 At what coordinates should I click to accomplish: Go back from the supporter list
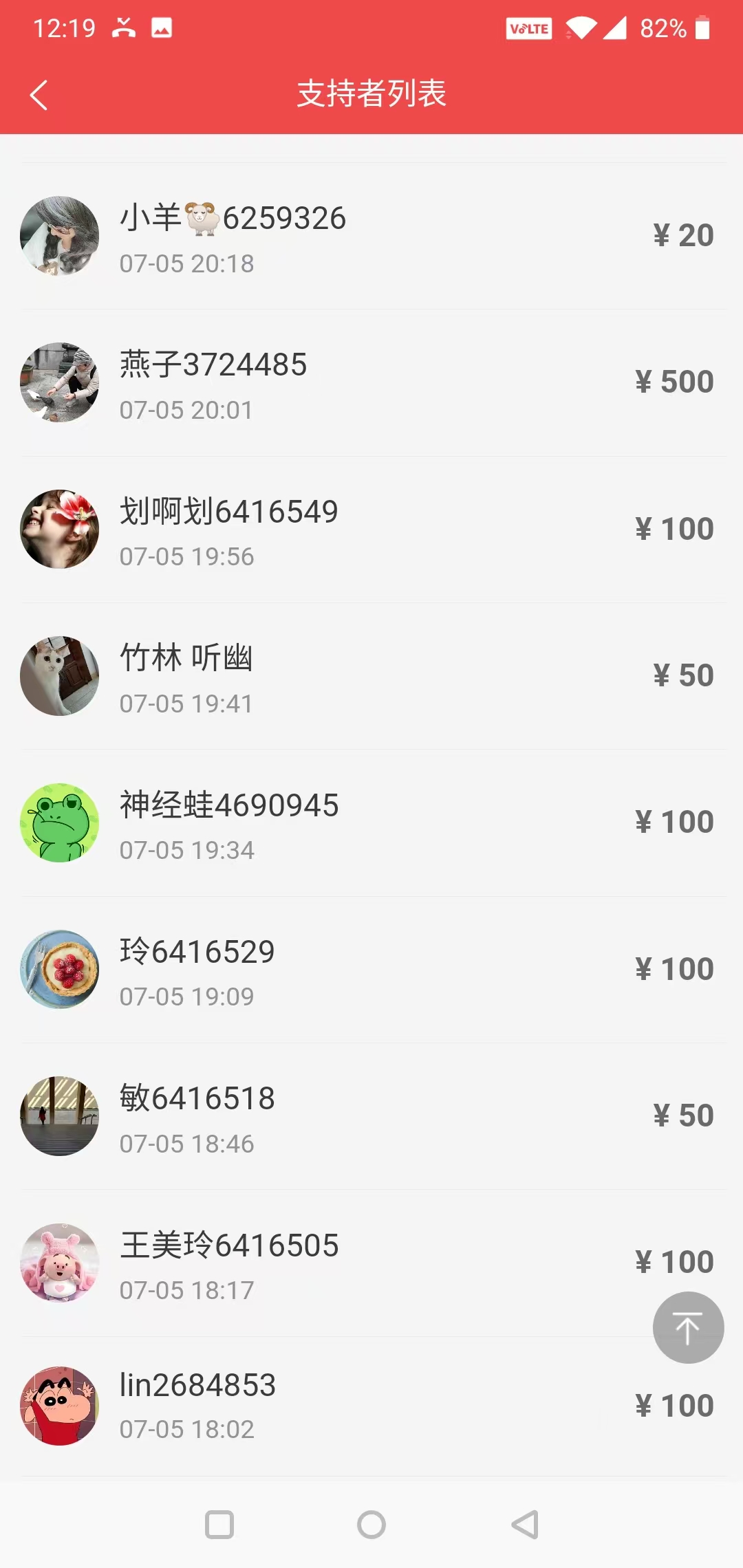(39, 95)
